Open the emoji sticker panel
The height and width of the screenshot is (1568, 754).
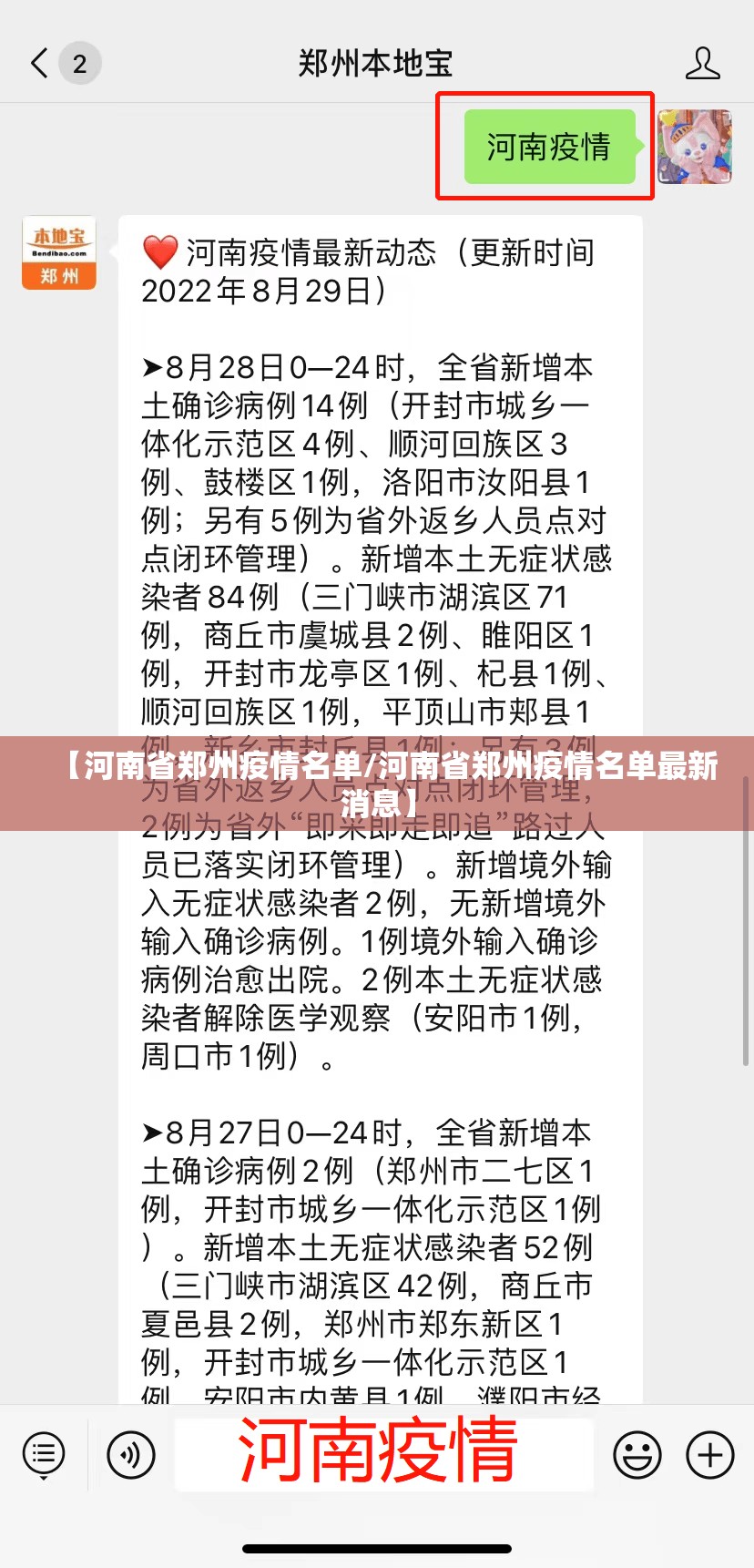tap(637, 1453)
